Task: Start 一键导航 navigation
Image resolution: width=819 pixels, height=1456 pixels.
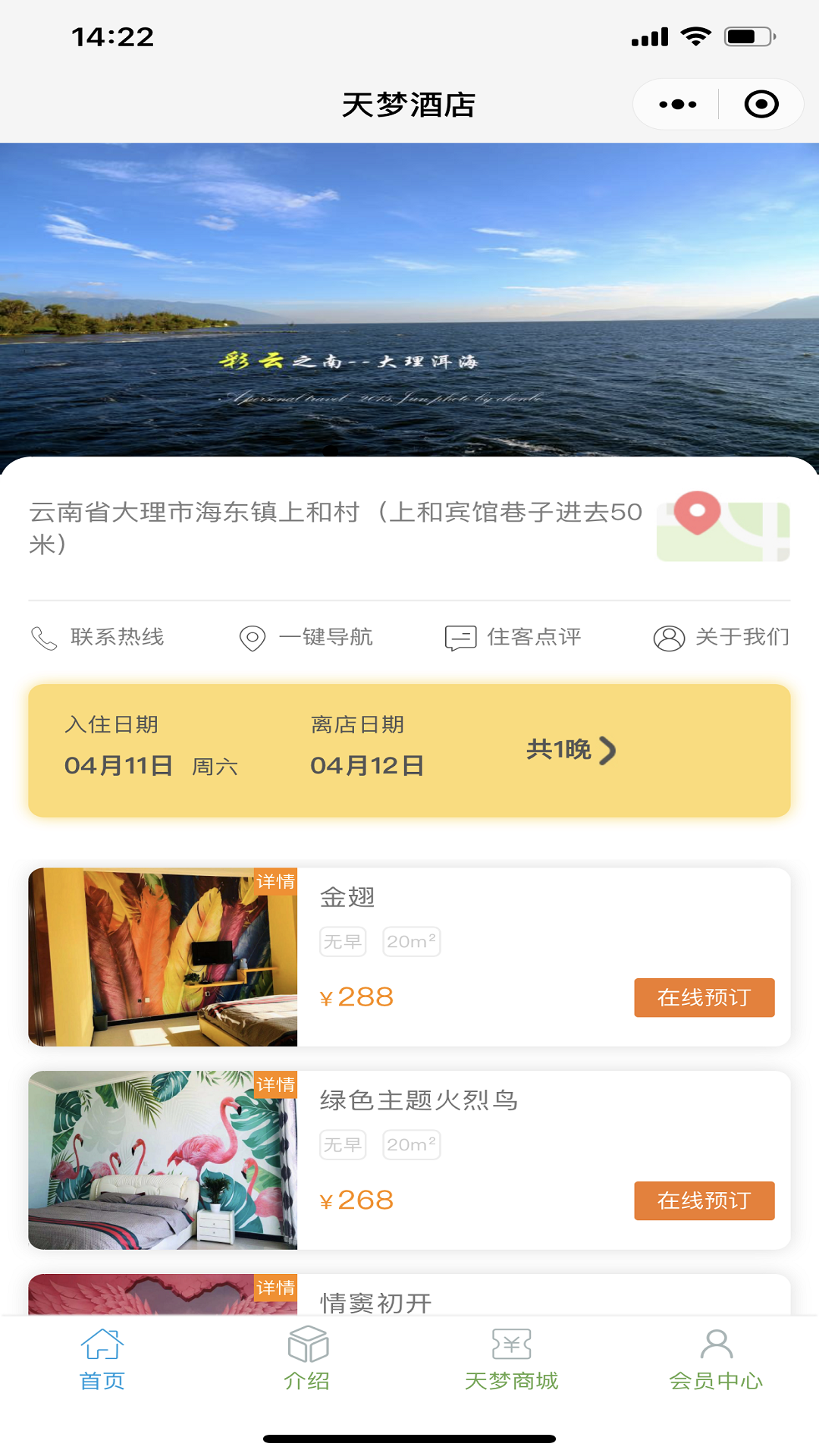Action: [x=306, y=637]
